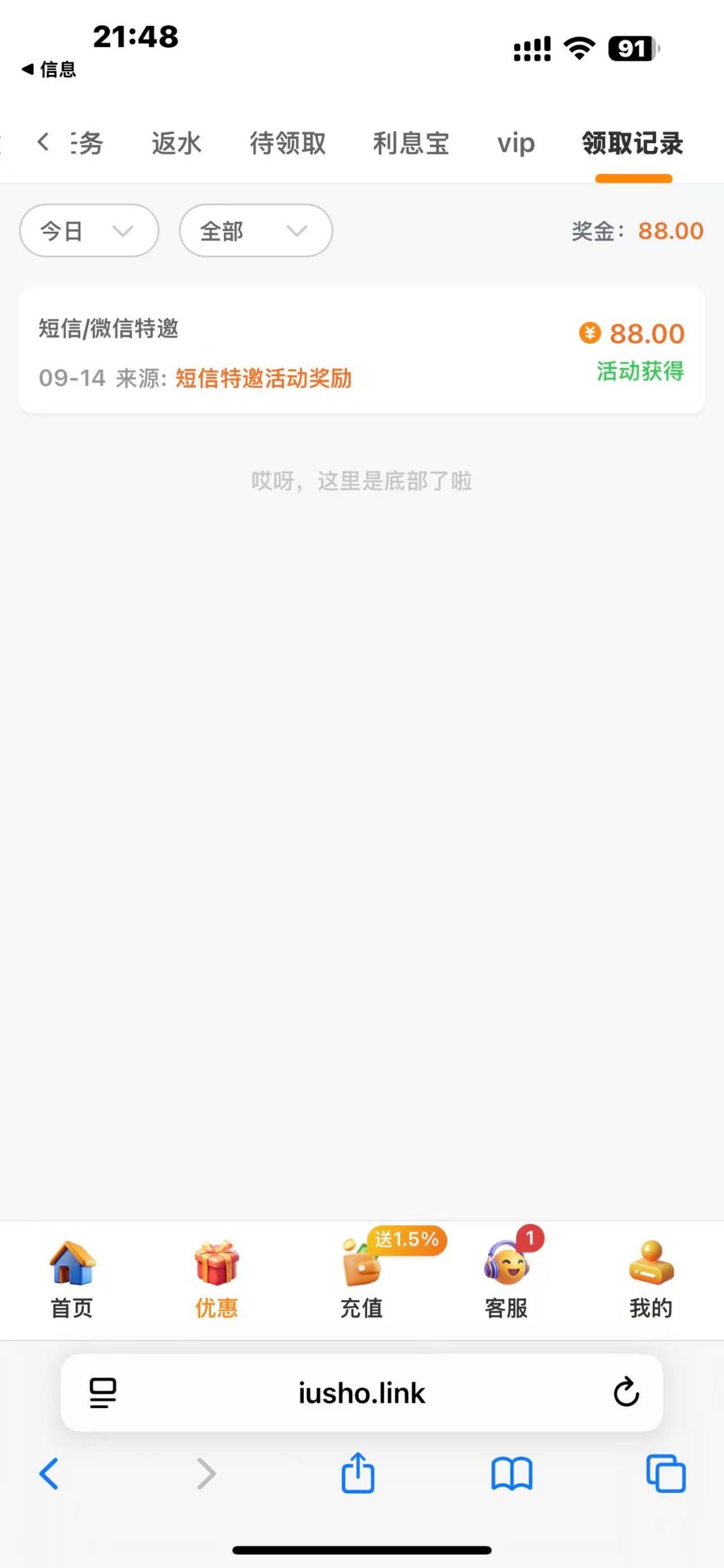Screen dimensions: 724x1568
Task: Switch to the 待领取 tab
Action: [x=288, y=143]
